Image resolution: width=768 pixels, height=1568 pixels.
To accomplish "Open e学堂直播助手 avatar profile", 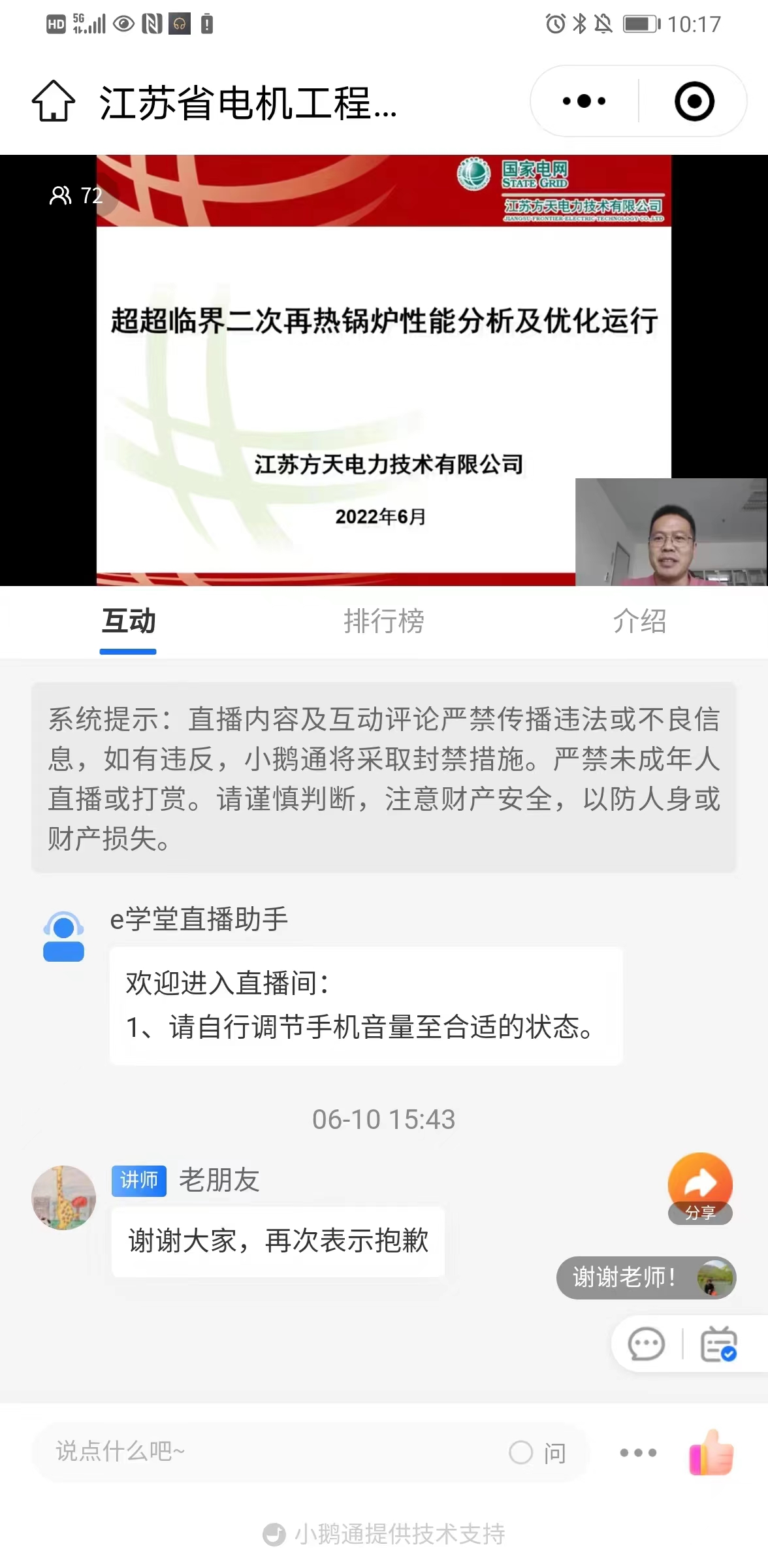I will (63, 936).
